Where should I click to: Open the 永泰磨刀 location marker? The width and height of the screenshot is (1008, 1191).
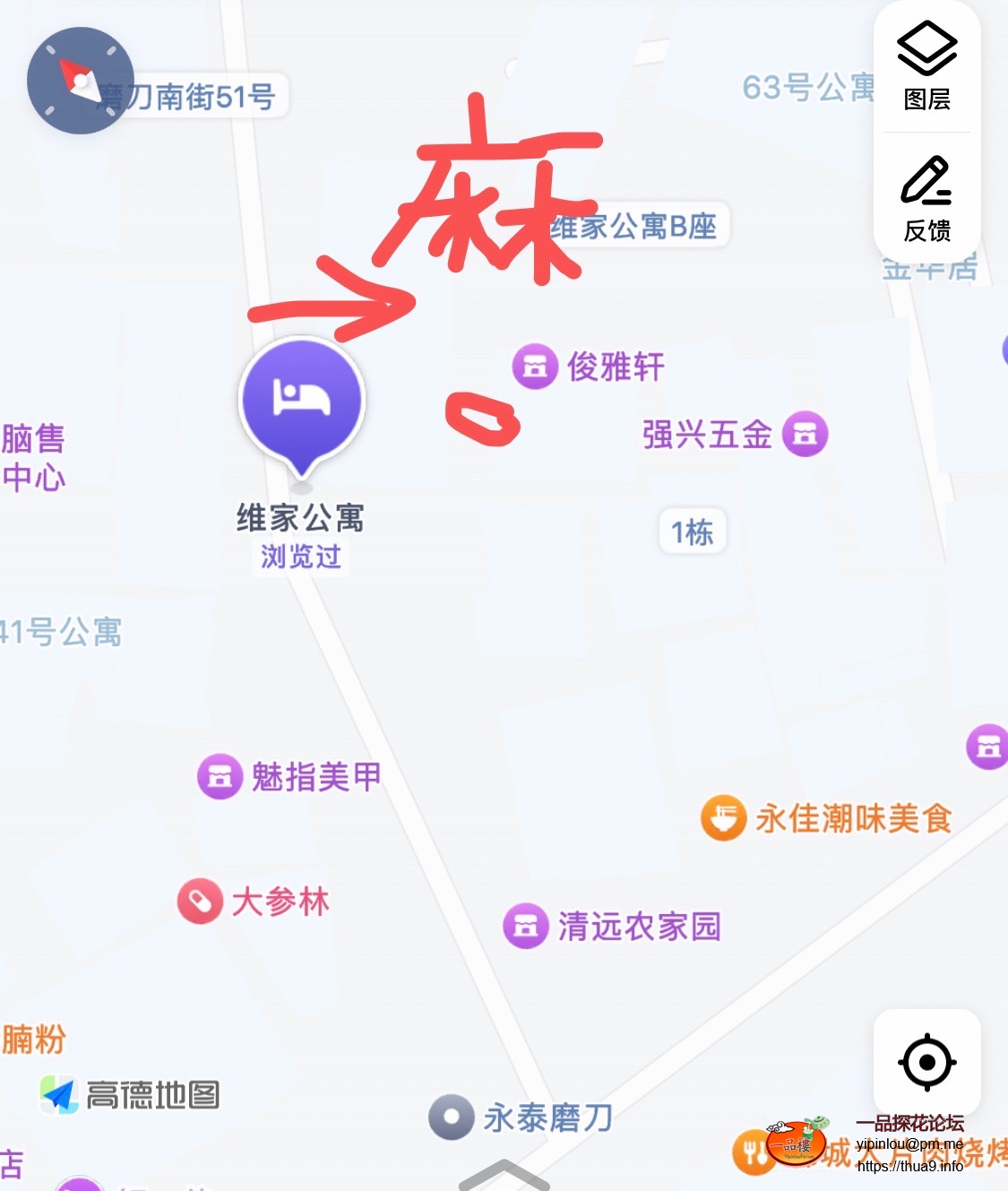[452, 1118]
